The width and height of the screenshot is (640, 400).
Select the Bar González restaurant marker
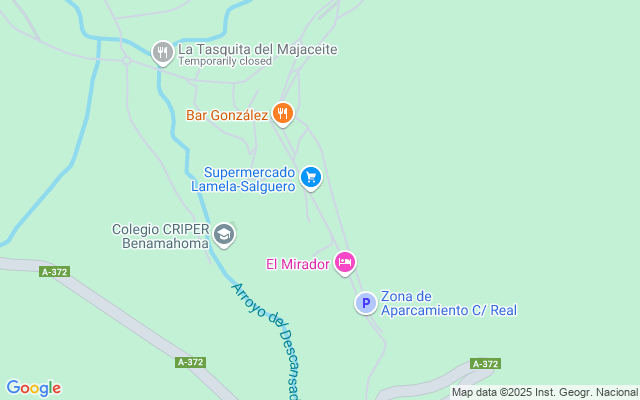pos(283,114)
